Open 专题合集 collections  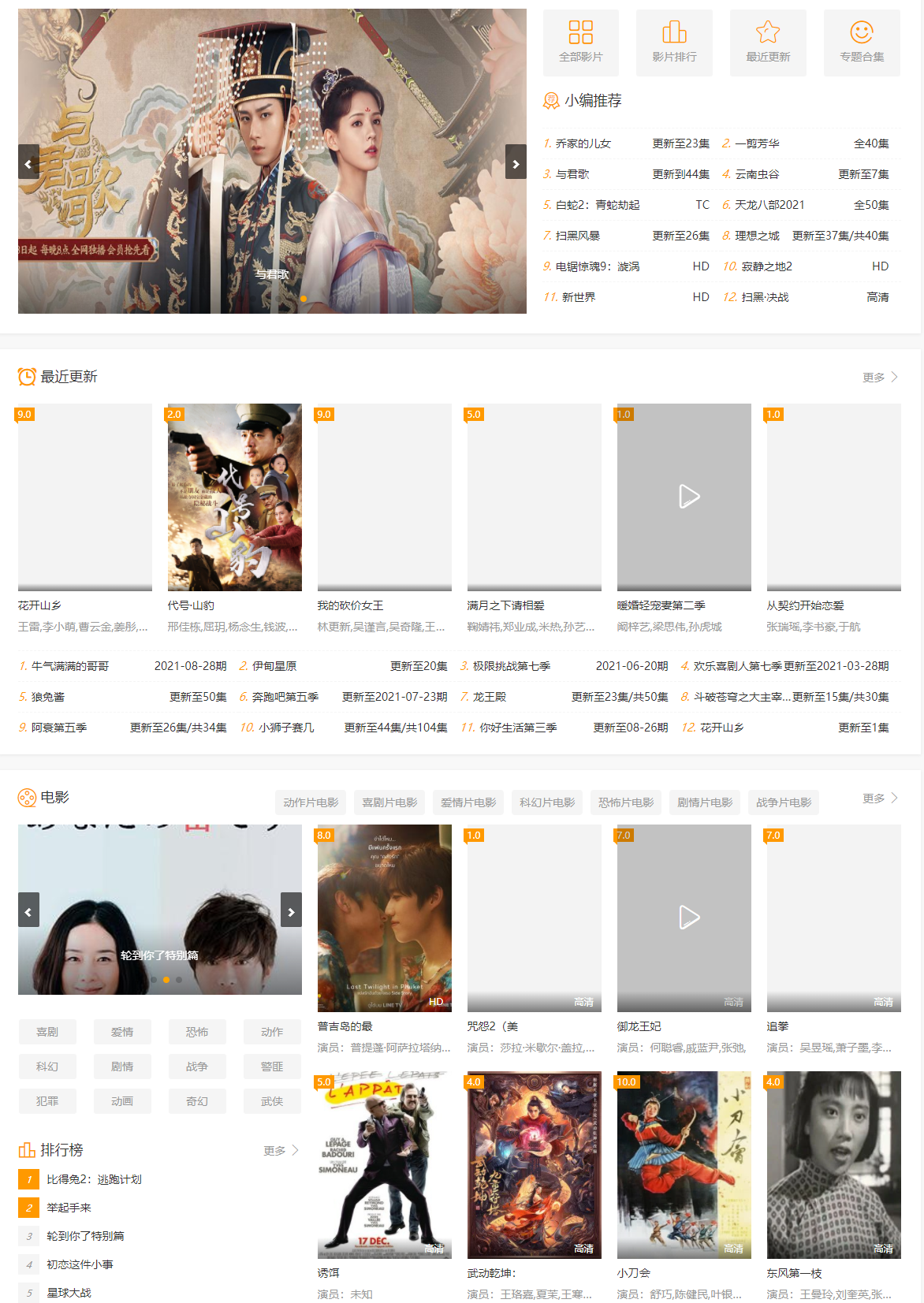tap(862, 43)
